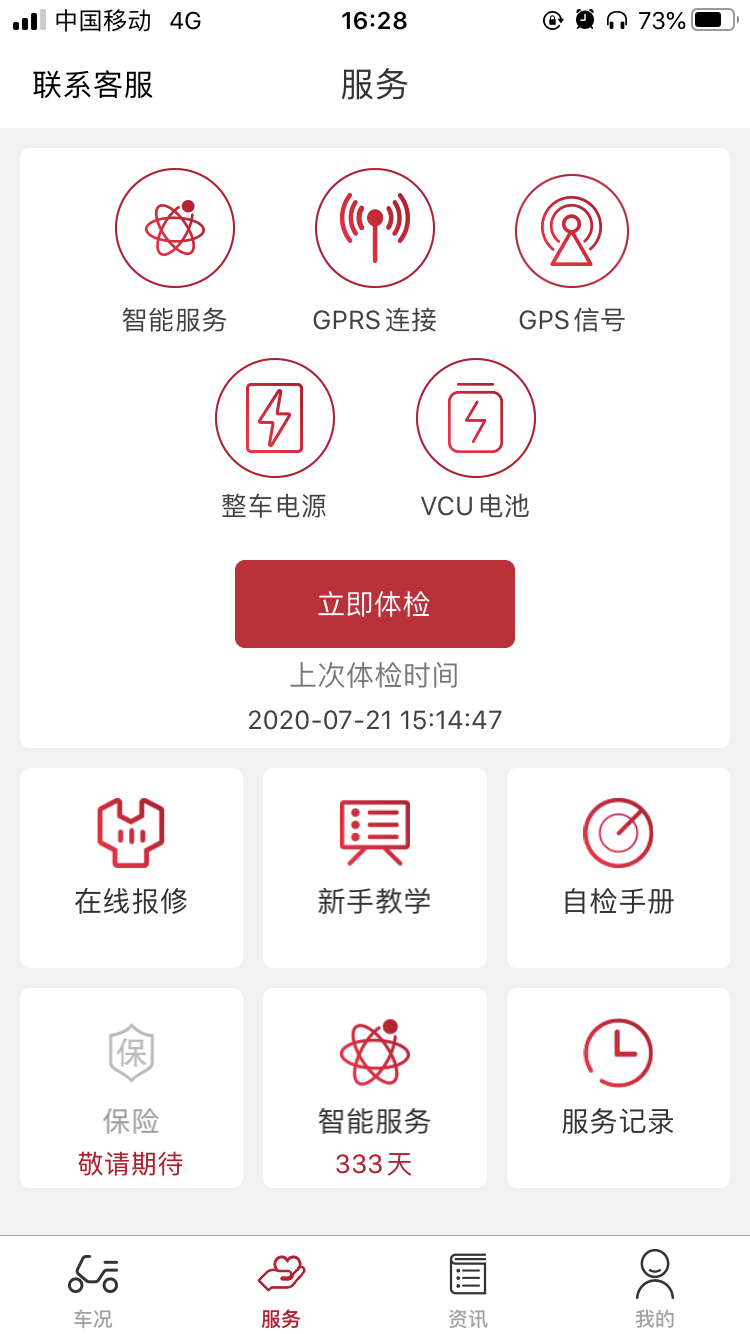Switch to the 资讯 news tab
Image resolution: width=750 pixels, height=1334 pixels.
[468, 1289]
